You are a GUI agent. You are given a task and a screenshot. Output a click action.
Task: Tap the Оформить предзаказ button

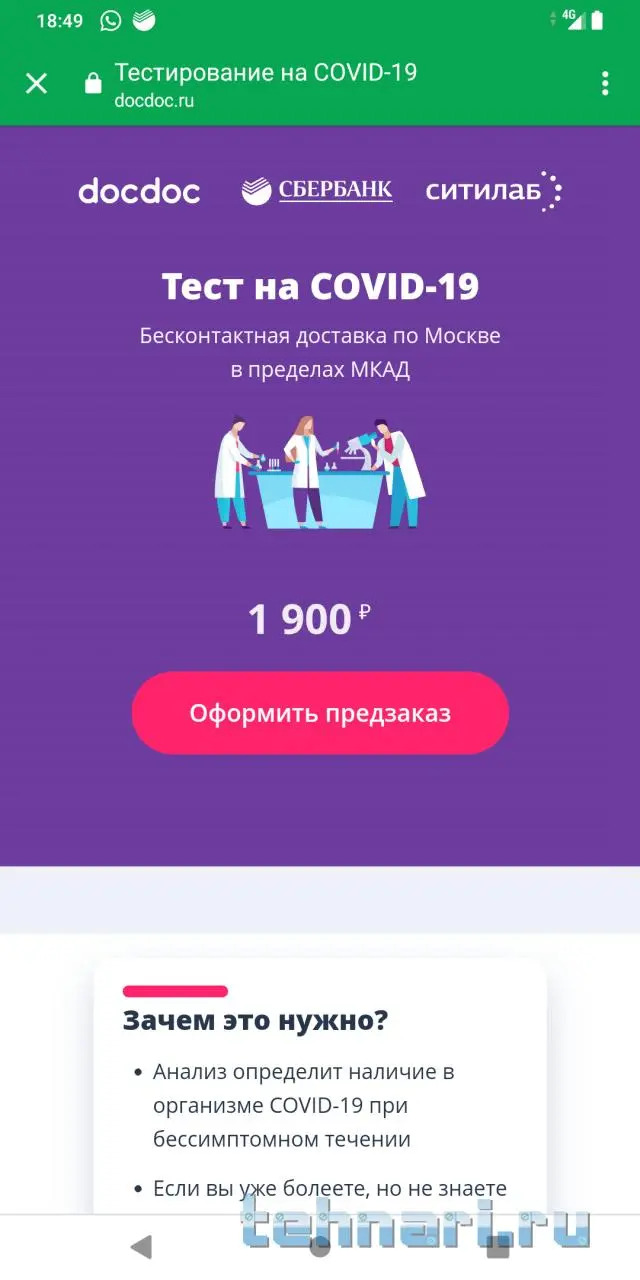pyautogui.click(x=320, y=713)
